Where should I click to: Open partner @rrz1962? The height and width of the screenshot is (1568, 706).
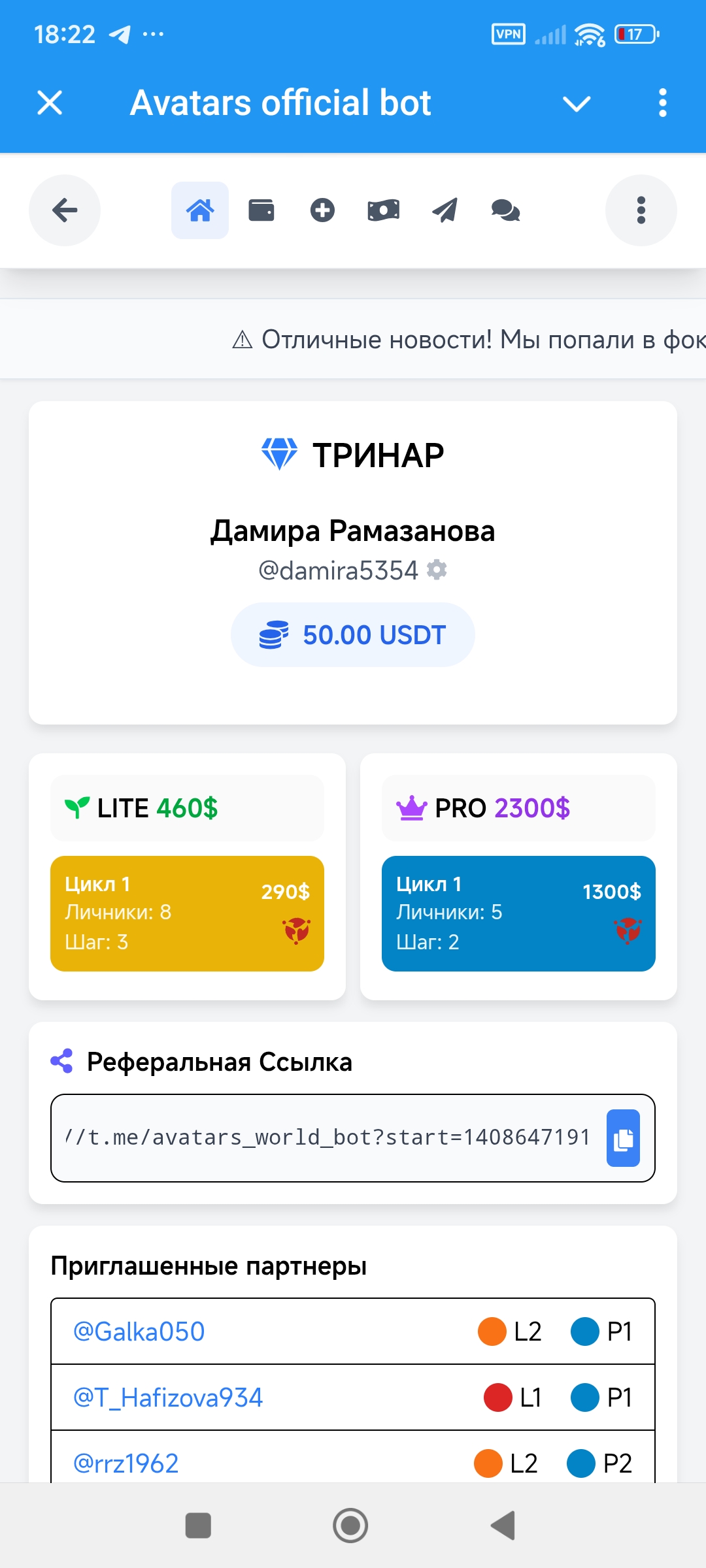[126, 1463]
